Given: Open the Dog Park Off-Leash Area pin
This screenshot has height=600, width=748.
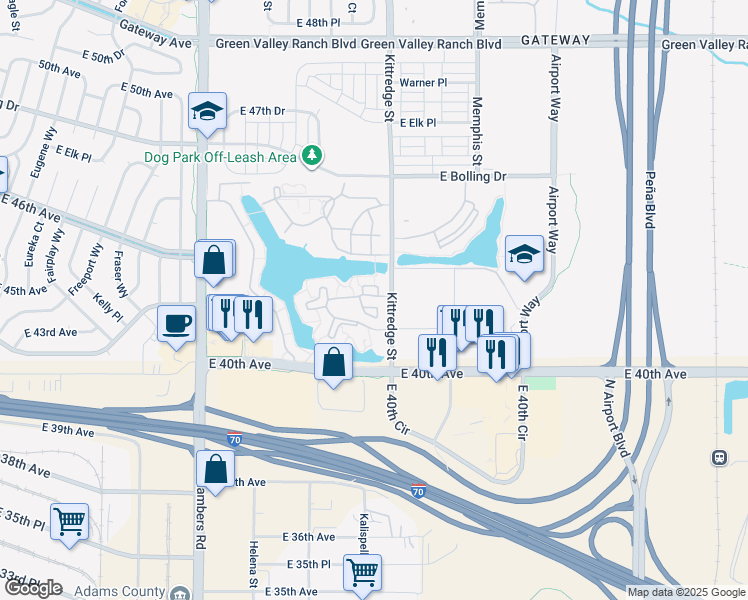Looking at the screenshot, I should pyautogui.click(x=312, y=156).
